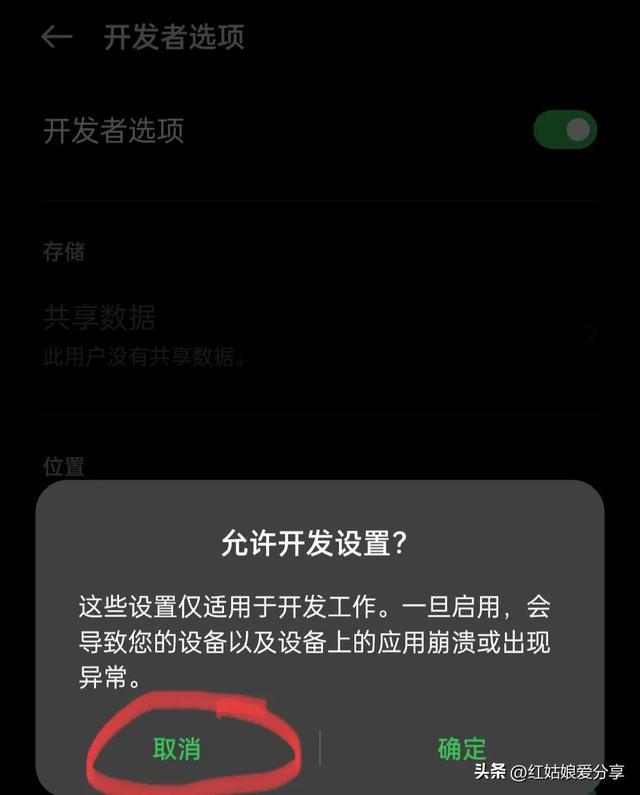Go back with the arrow icon
Screen dimensions: 640x795
(57, 38)
